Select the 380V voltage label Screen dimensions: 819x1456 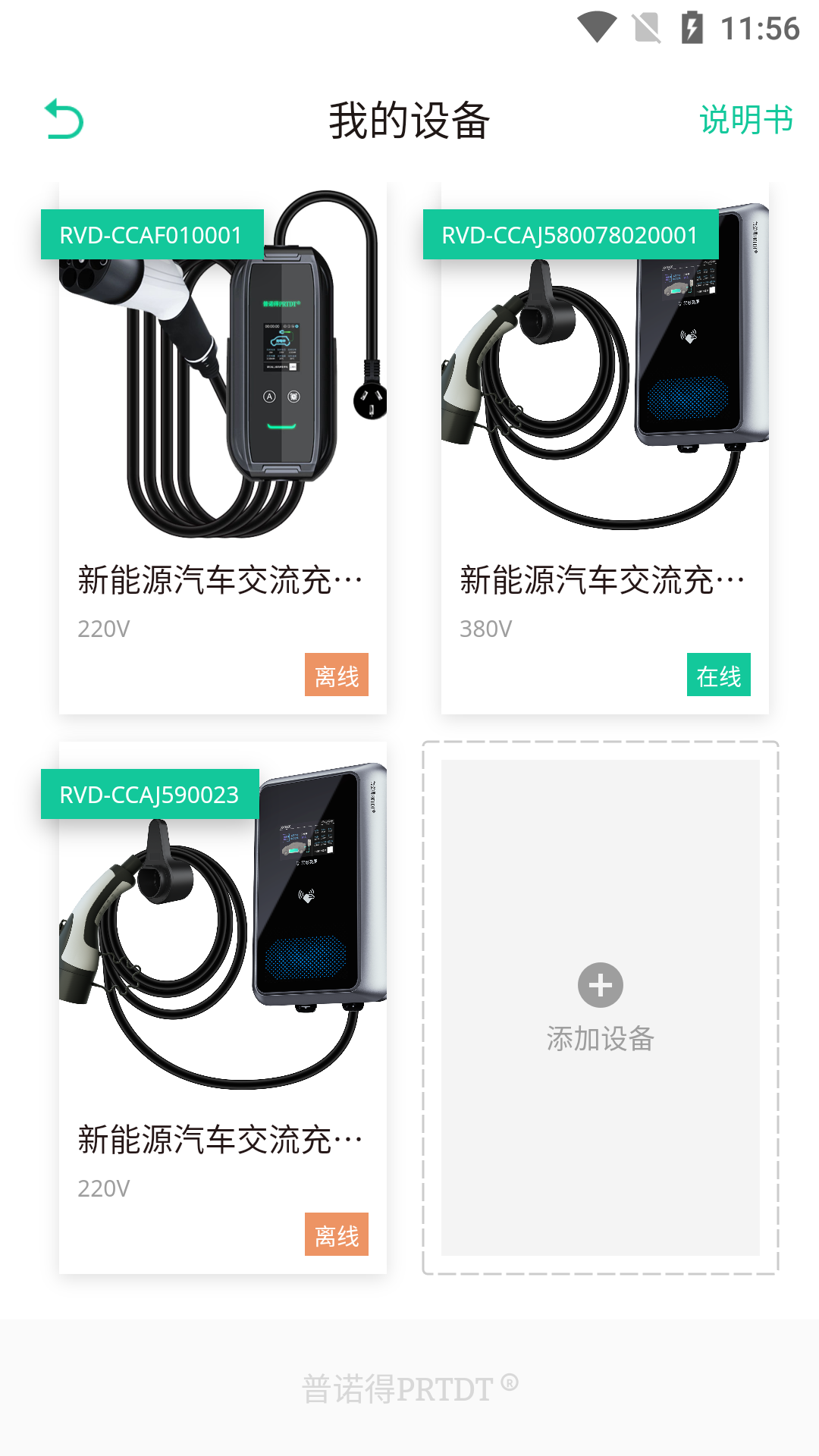click(x=486, y=628)
